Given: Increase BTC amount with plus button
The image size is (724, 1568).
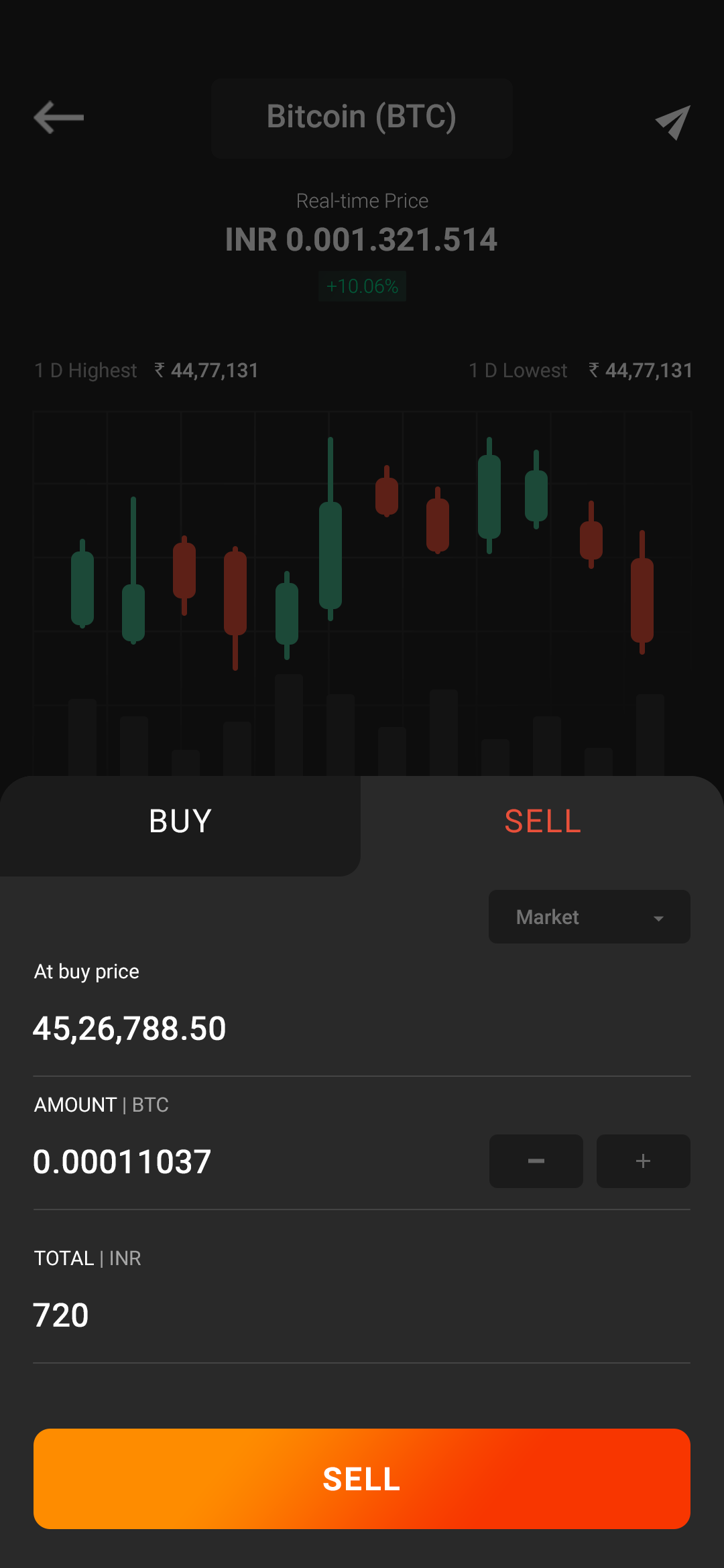Looking at the screenshot, I should tap(643, 1161).
